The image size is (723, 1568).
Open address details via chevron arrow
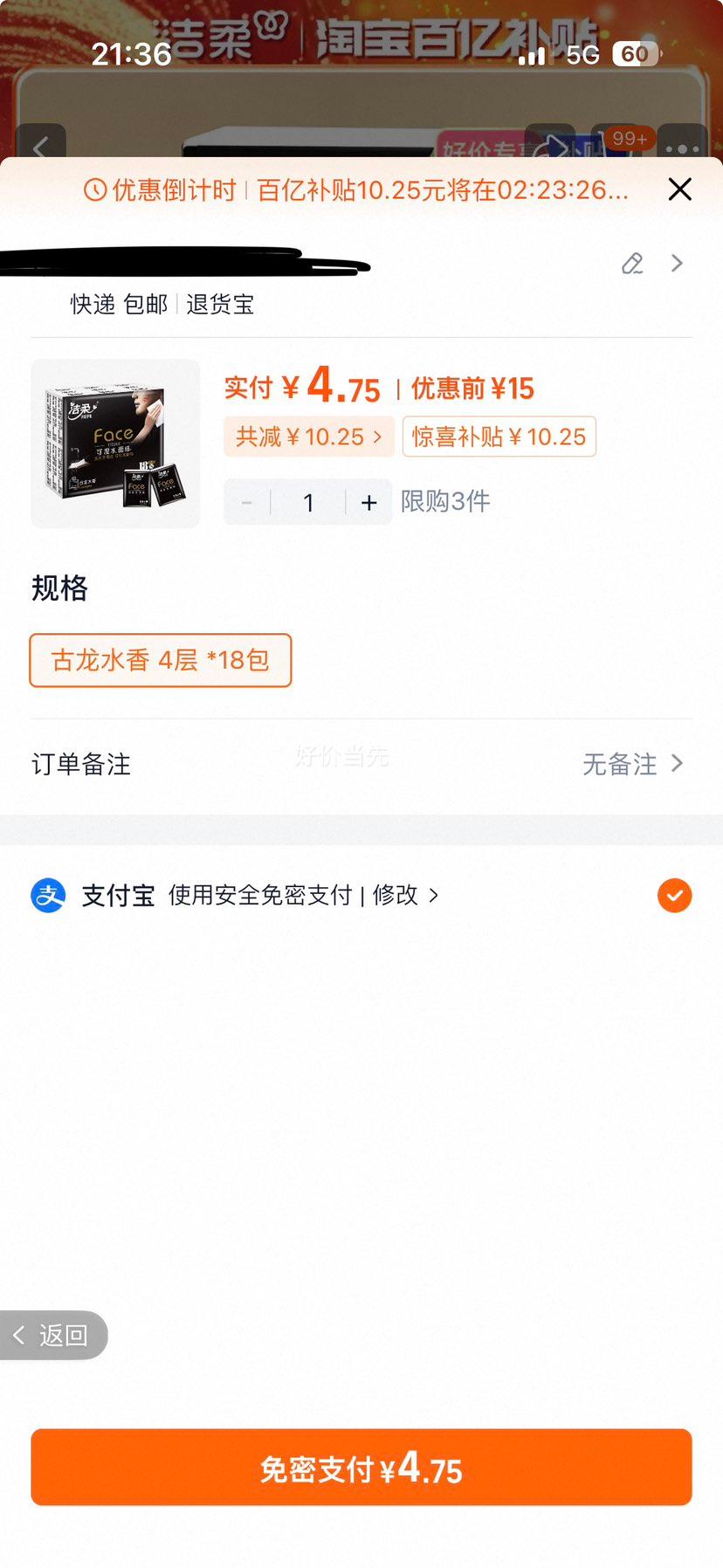[x=677, y=263]
